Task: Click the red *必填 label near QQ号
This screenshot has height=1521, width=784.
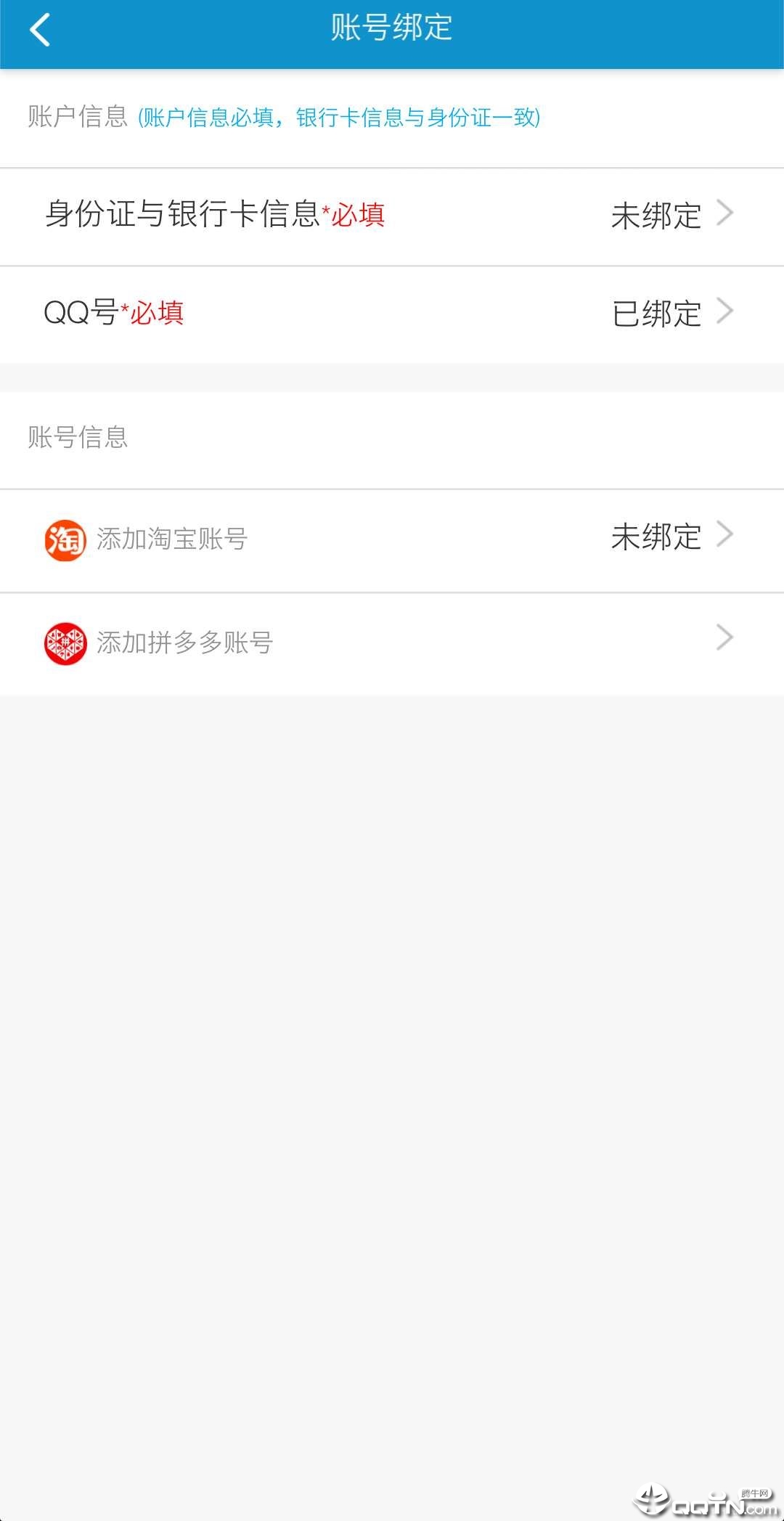Action: click(154, 314)
